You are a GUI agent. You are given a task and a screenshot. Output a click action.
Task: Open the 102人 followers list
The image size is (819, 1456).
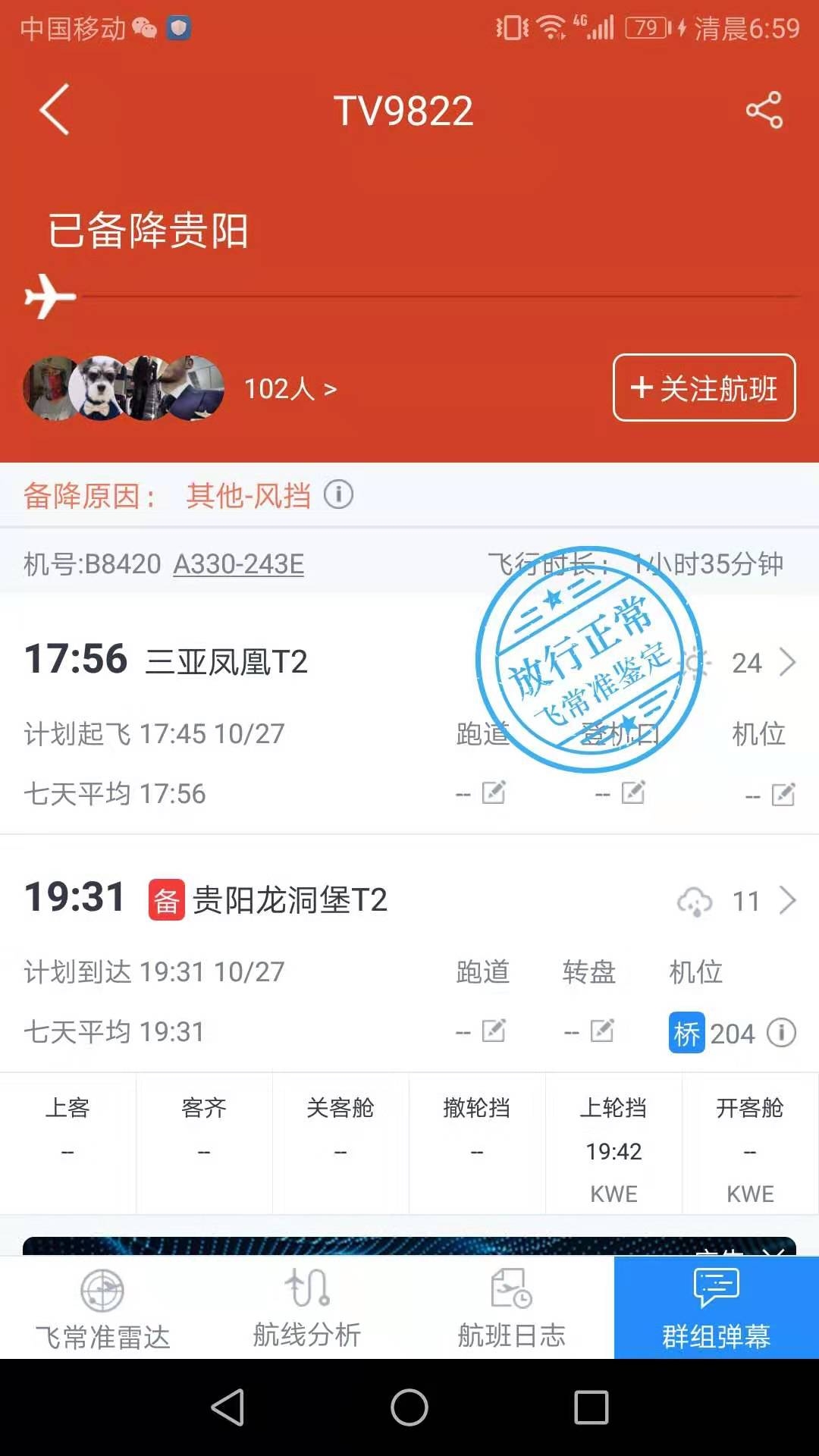(290, 389)
